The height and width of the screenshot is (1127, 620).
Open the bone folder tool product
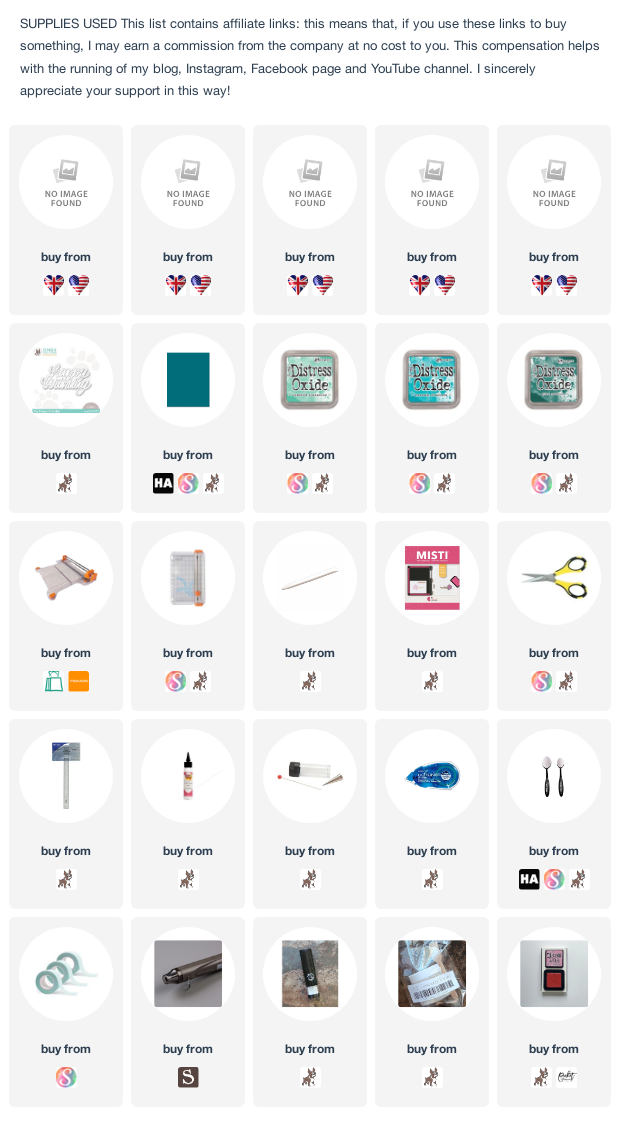[310, 578]
